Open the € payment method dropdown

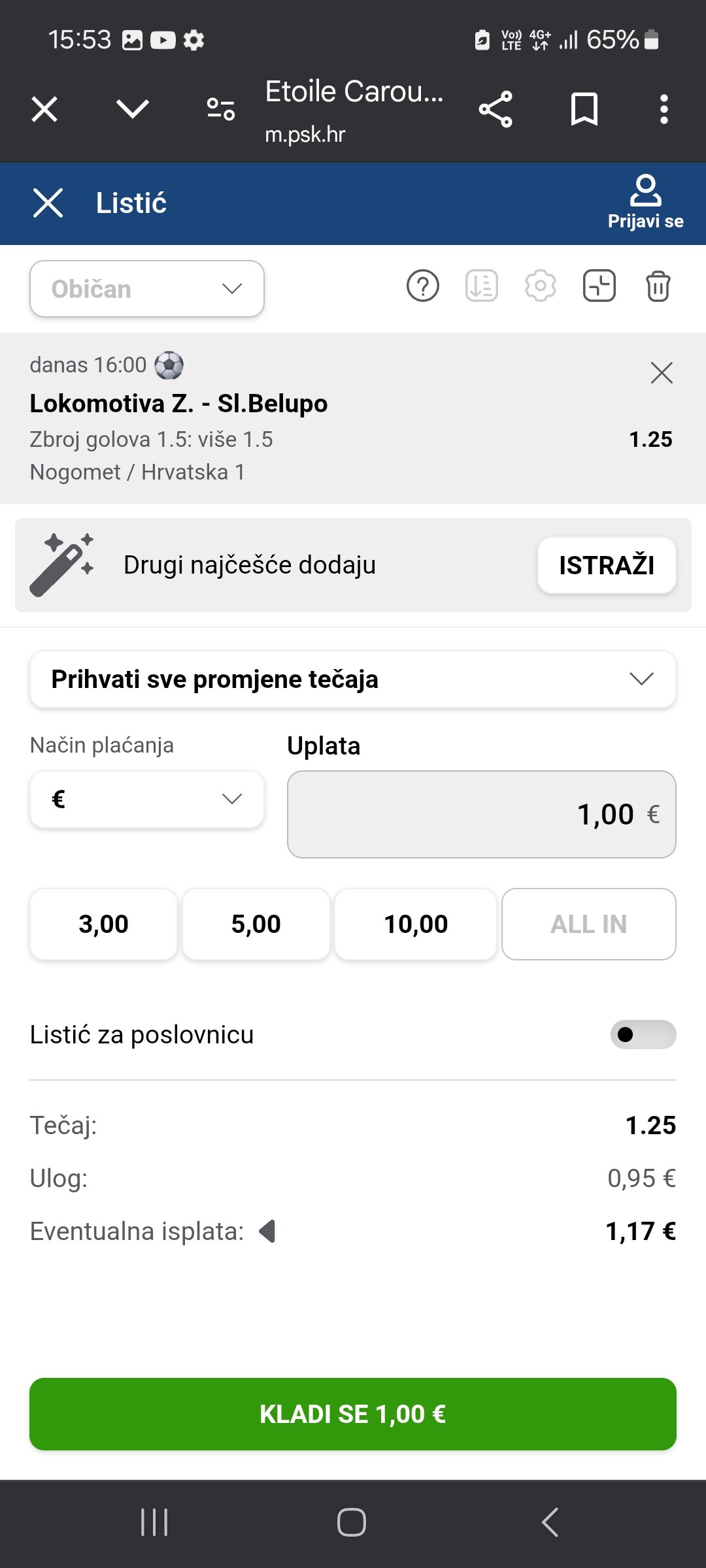click(x=147, y=799)
